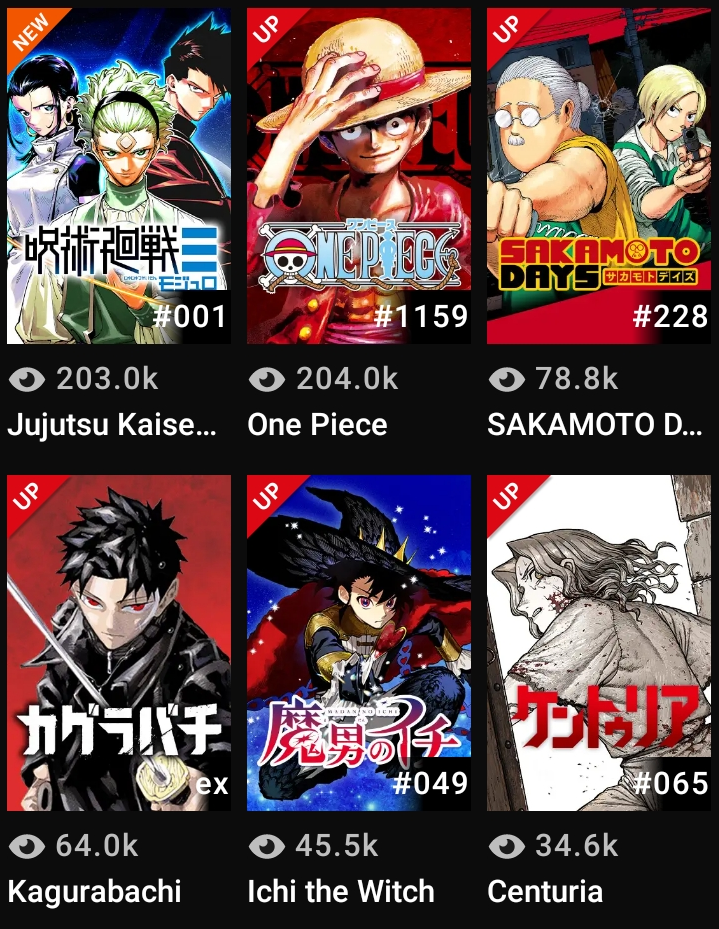
Task: Open the Centuria manga tile
Action: [x=599, y=643]
